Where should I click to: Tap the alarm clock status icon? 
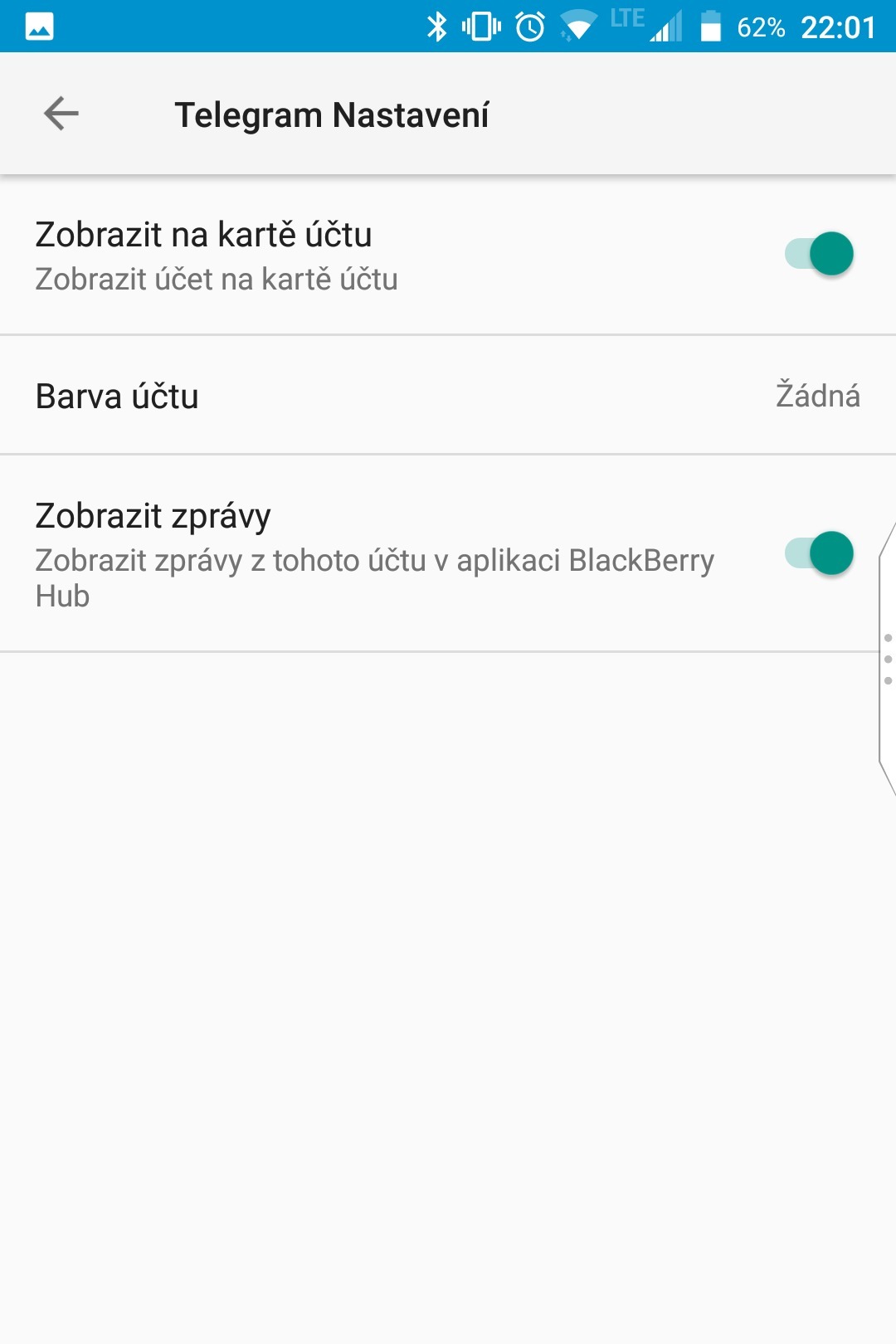528,26
